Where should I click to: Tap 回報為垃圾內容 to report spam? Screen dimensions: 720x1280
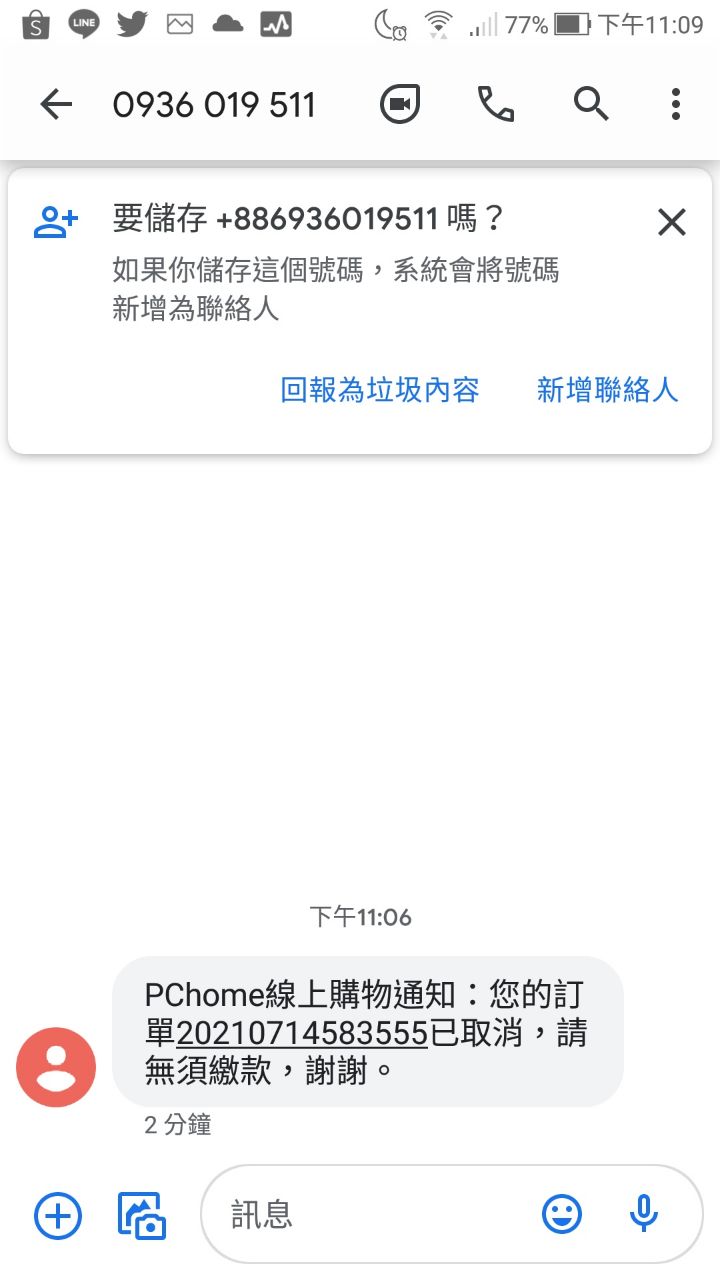point(380,390)
